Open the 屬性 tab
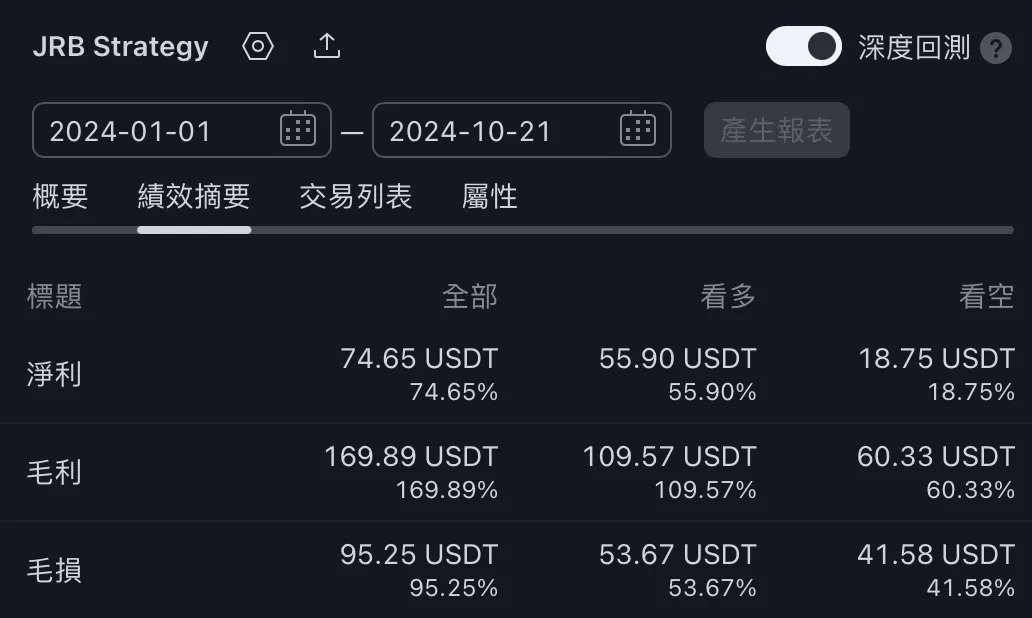Screen dimensions: 1032x618 490,196
